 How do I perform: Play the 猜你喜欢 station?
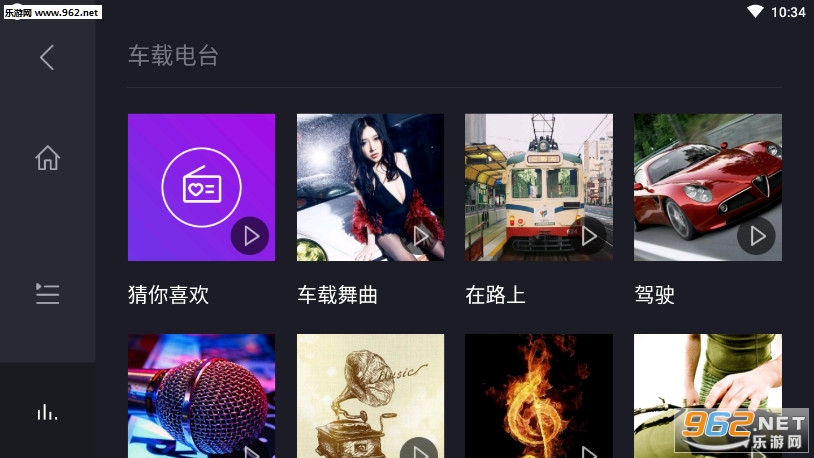(x=250, y=236)
